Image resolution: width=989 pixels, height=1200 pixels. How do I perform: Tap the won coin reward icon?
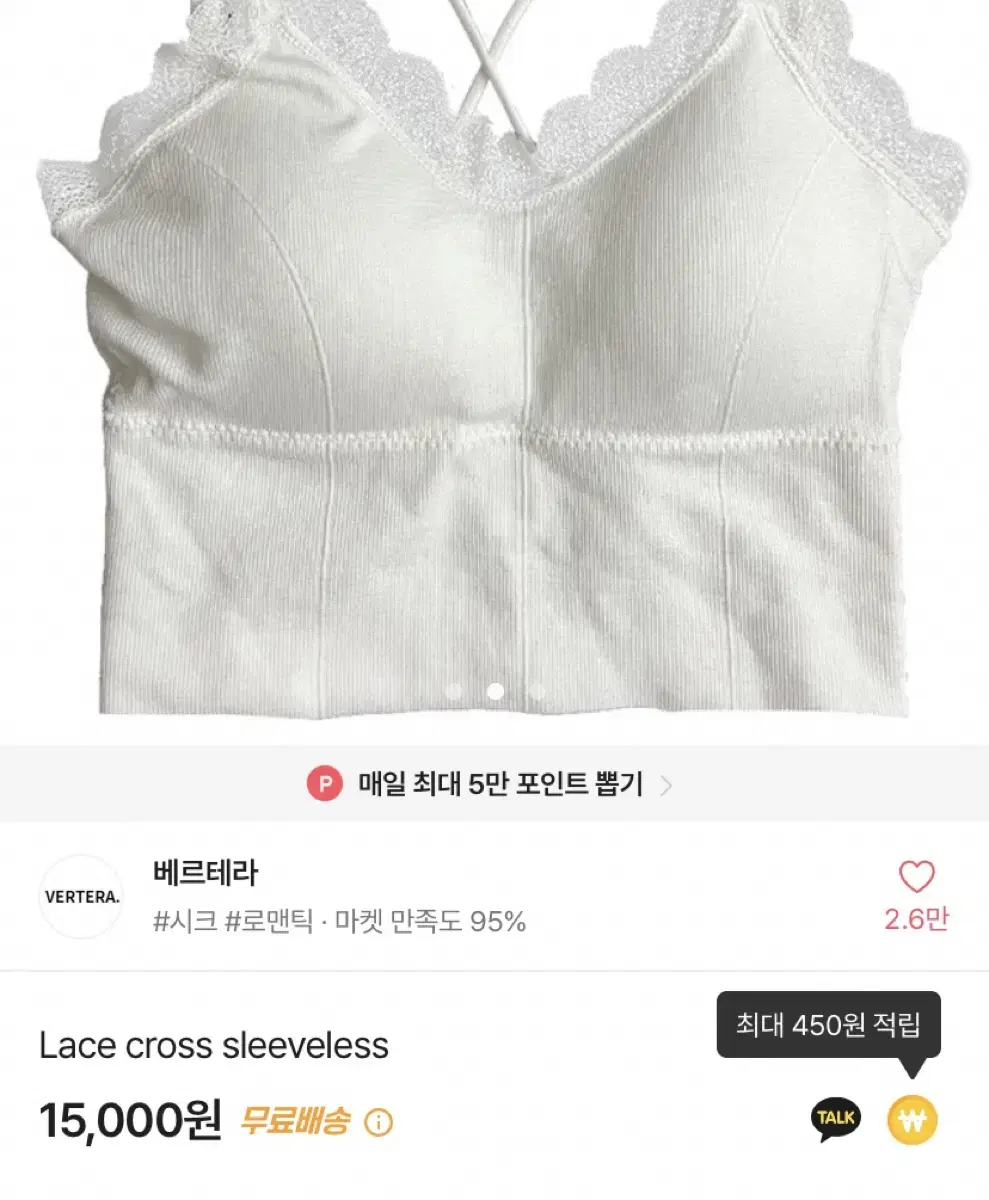pos(912,1120)
